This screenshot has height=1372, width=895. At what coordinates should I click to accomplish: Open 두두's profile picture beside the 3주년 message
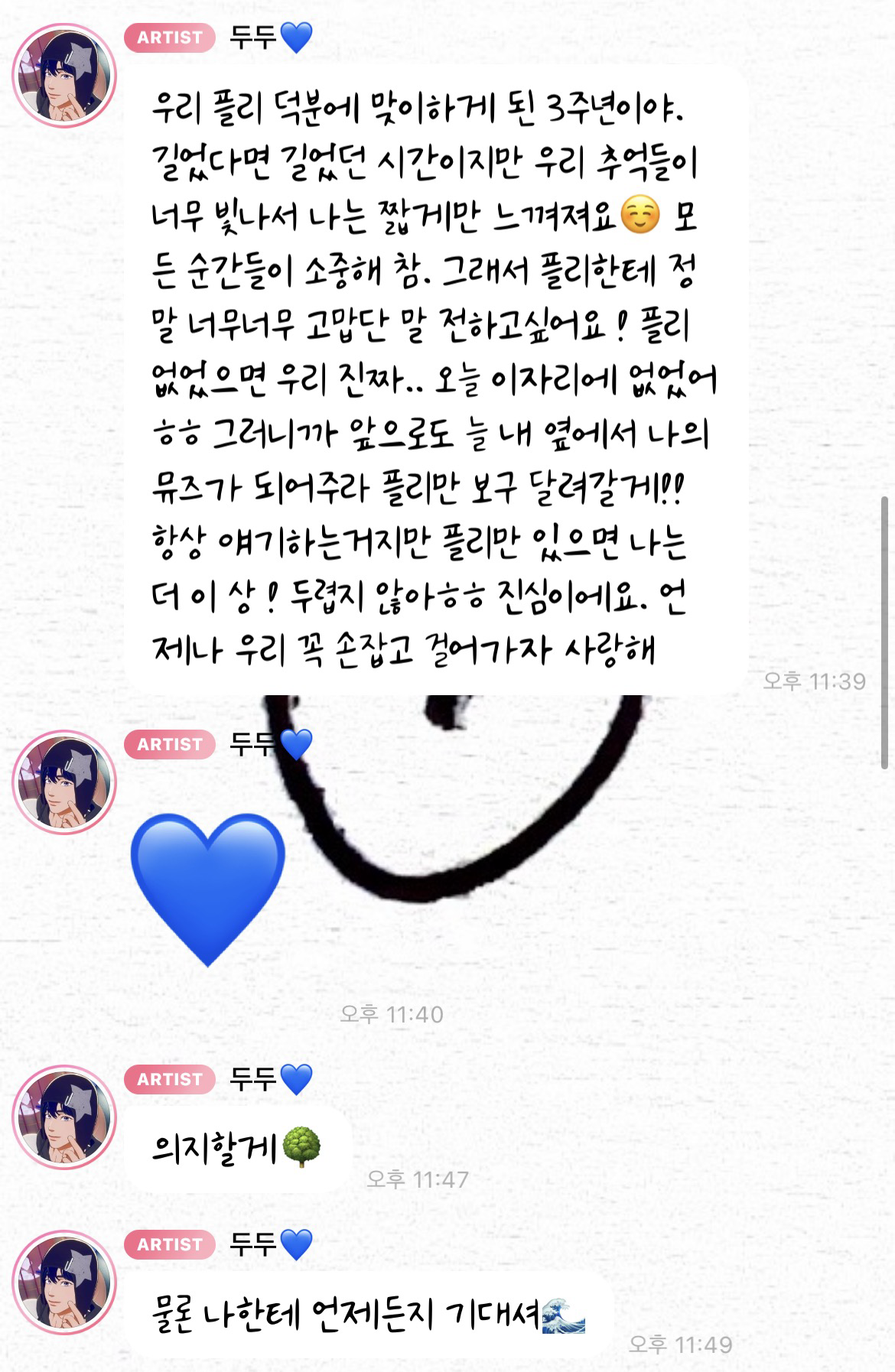(x=63, y=75)
